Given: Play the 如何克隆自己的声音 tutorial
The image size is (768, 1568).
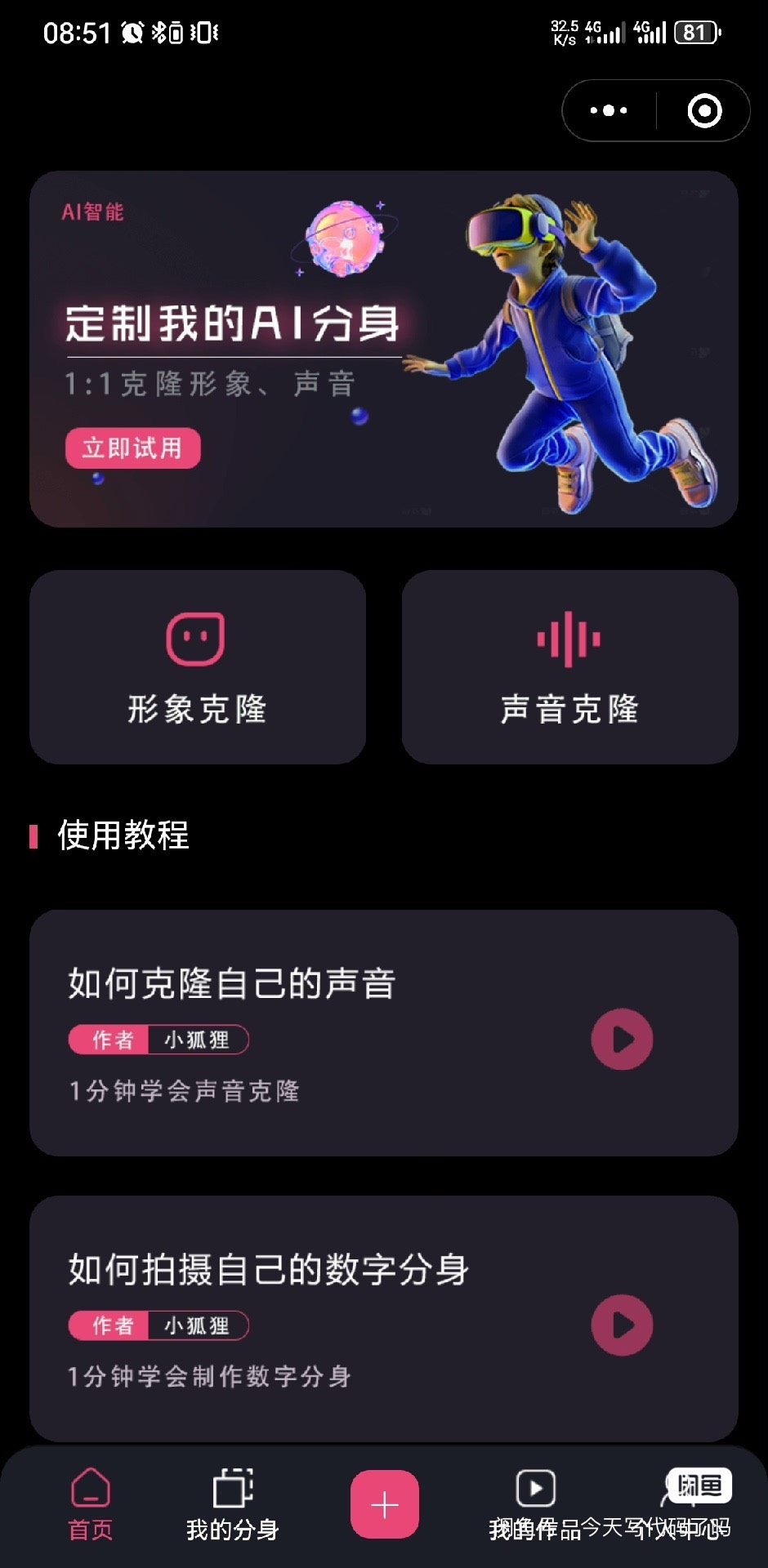Looking at the screenshot, I should pyautogui.click(x=622, y=1040).
